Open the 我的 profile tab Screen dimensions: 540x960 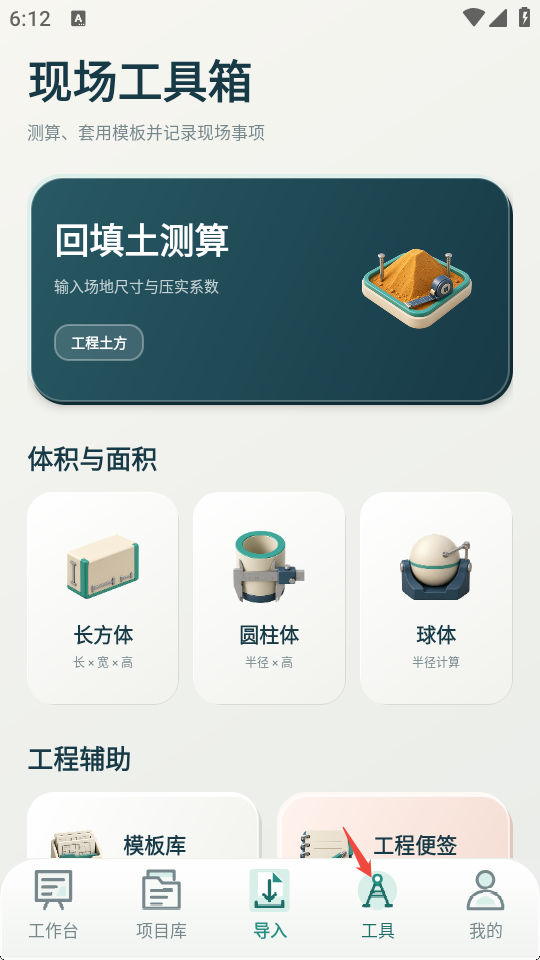click(x=486, y=905)
